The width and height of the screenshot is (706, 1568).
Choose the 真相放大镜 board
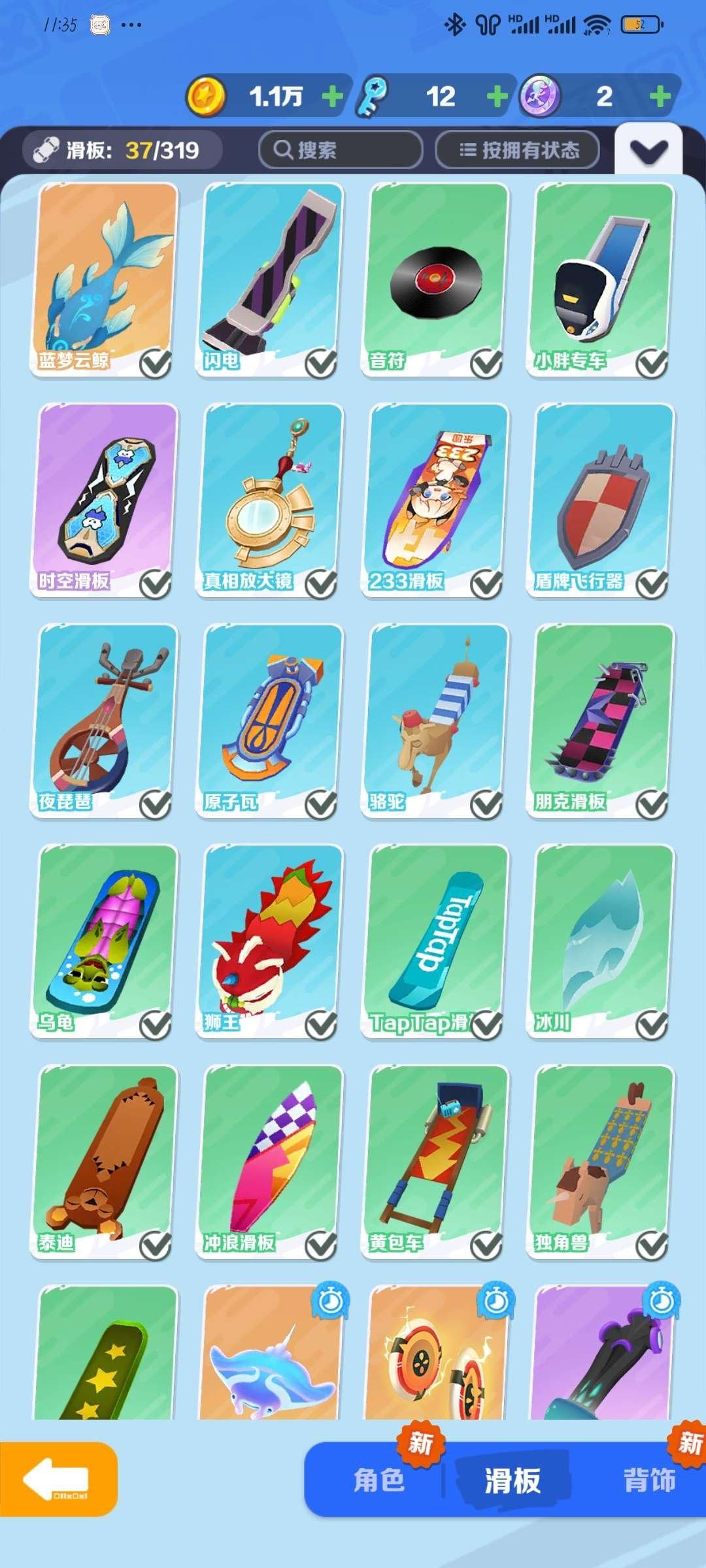pos(270,500)
